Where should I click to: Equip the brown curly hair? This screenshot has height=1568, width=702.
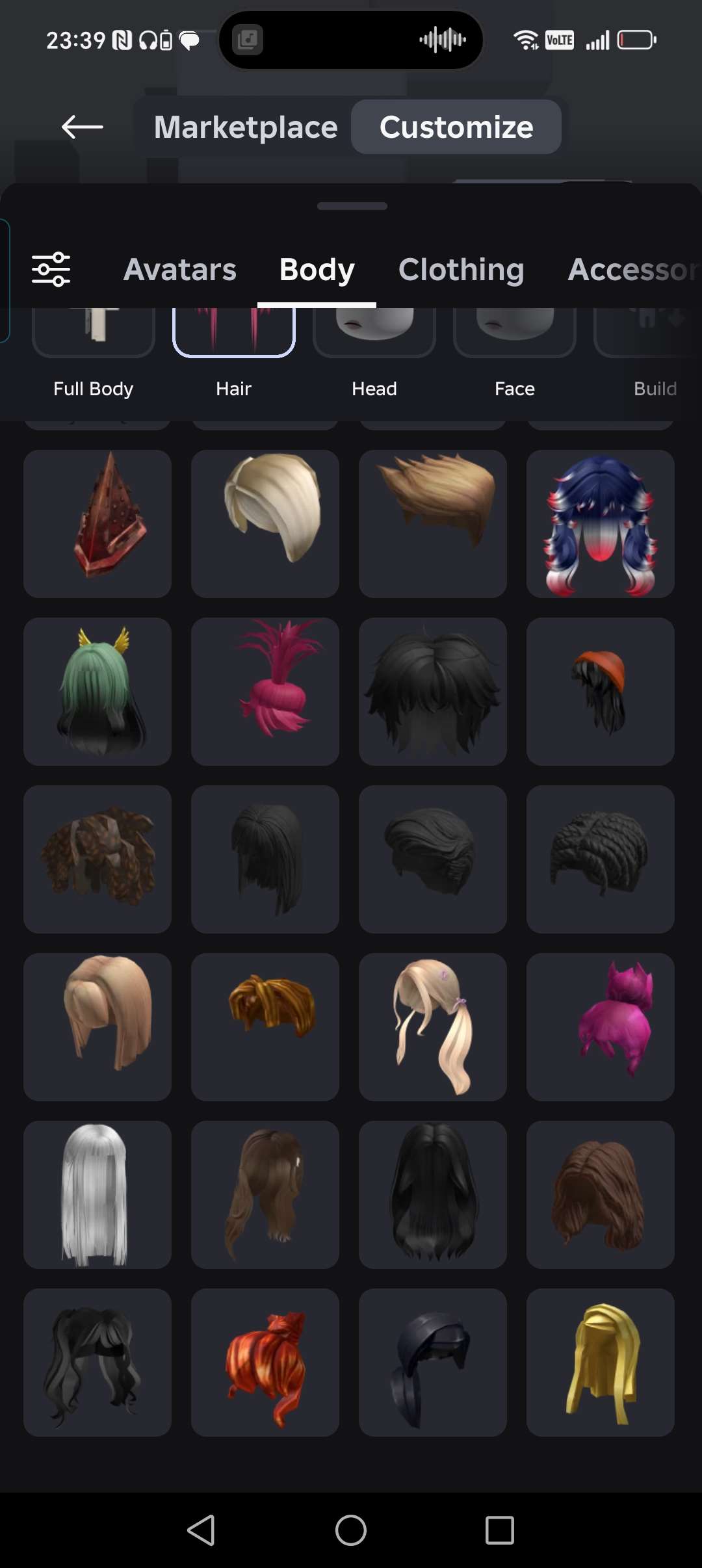[97, 859]
